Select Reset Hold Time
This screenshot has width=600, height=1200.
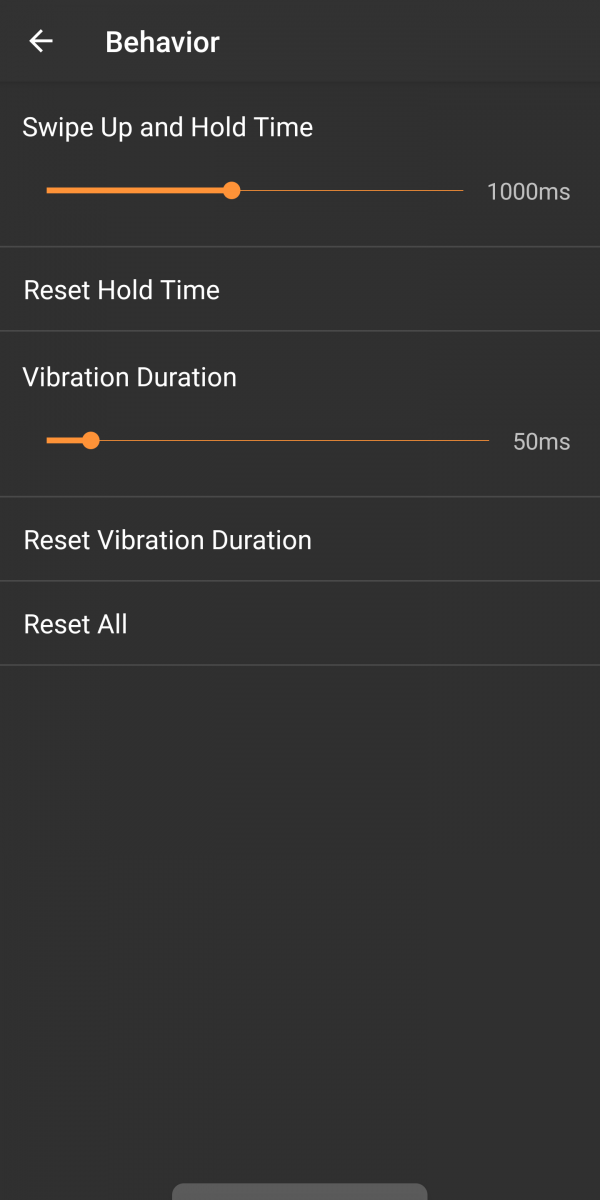[122, 290]
